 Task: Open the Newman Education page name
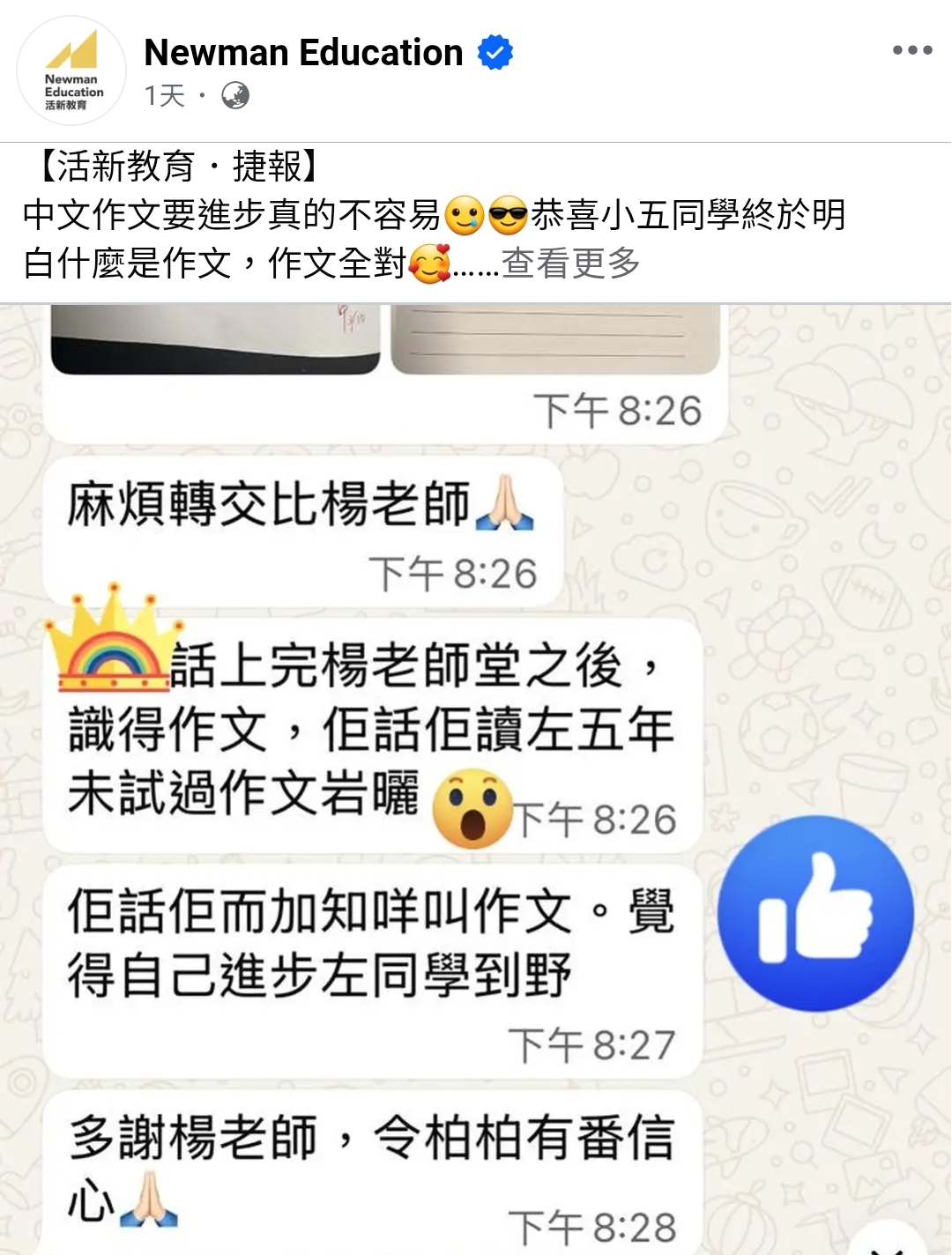click(303, 53)
